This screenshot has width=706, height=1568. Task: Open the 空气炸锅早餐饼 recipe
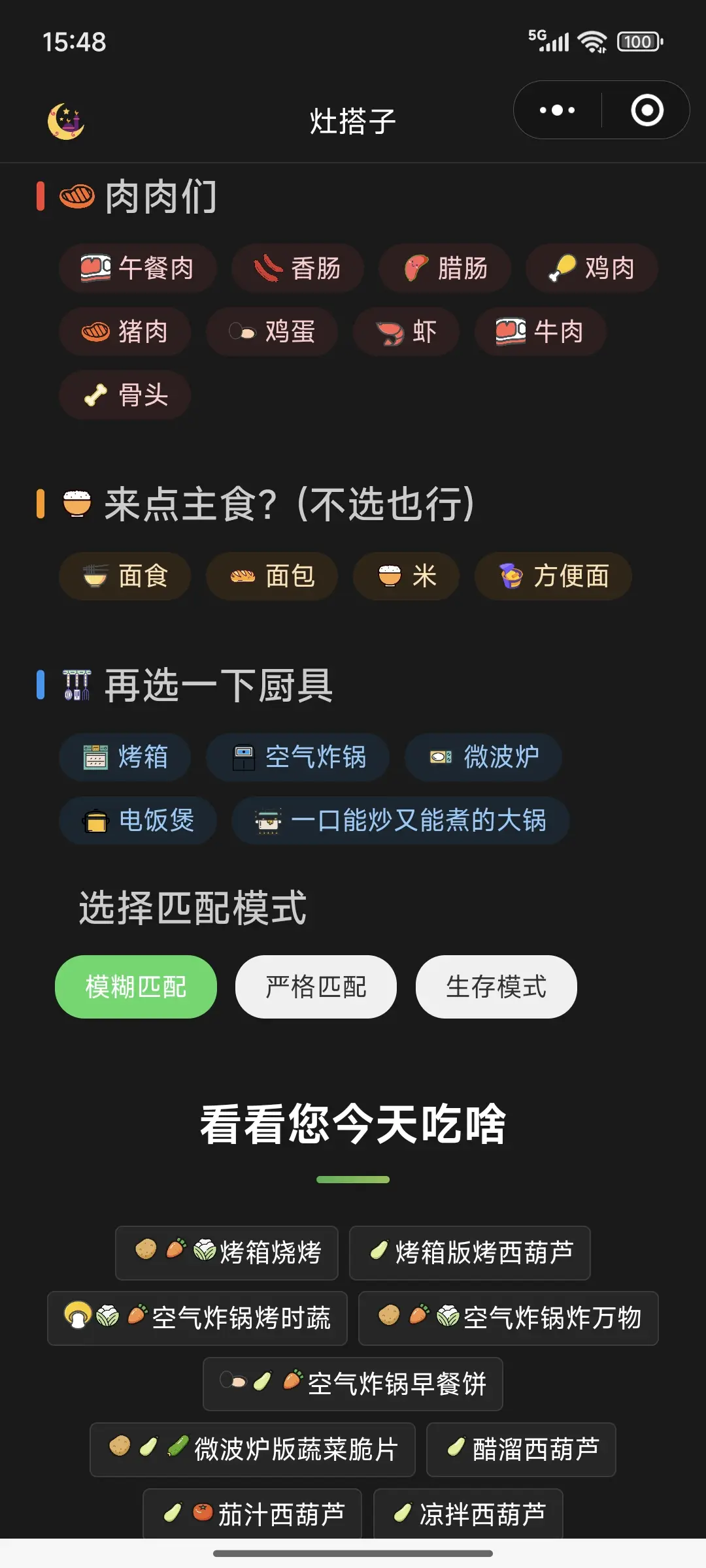(353, 1384)
